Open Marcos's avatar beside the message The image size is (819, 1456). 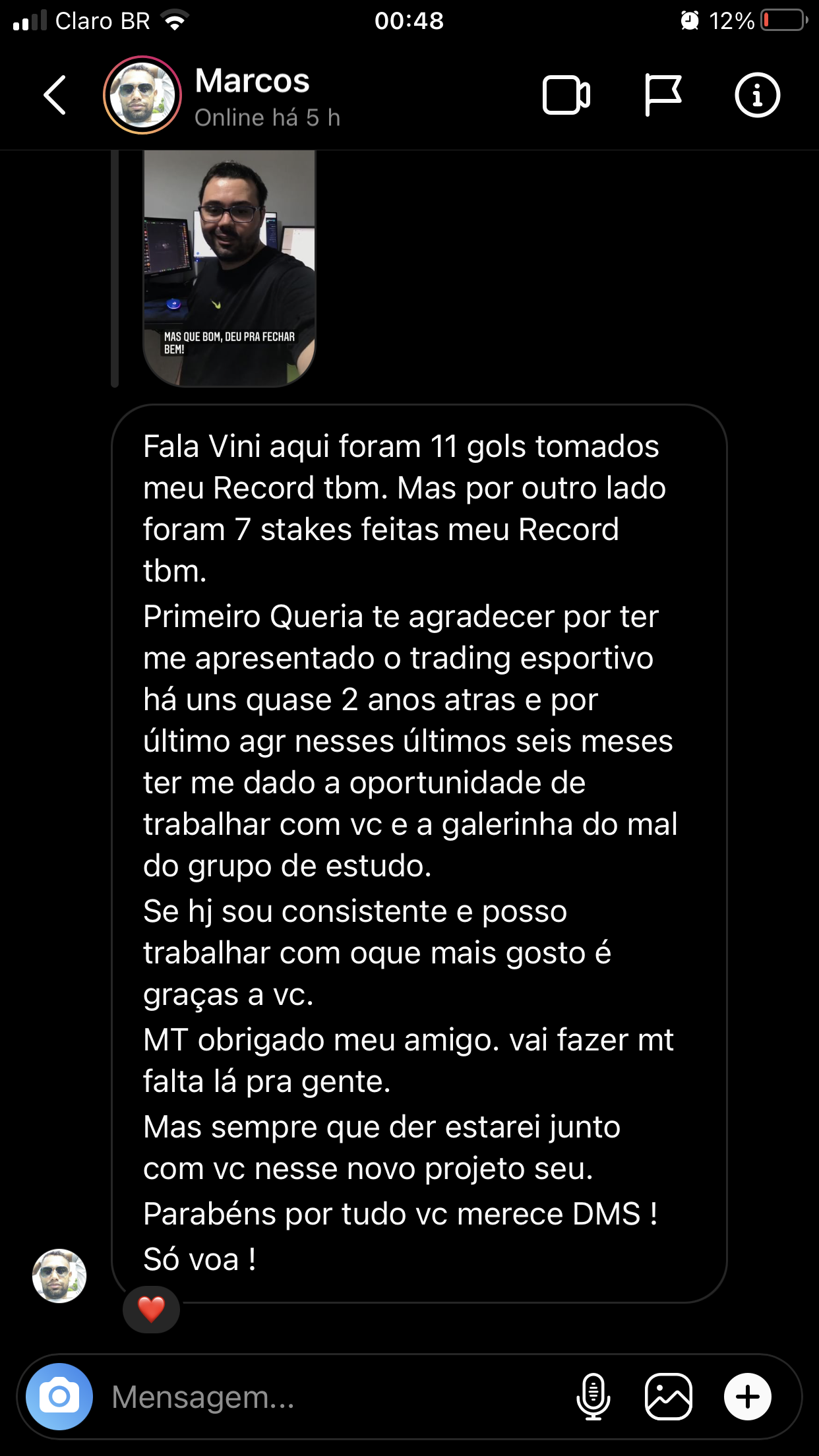59,1276
